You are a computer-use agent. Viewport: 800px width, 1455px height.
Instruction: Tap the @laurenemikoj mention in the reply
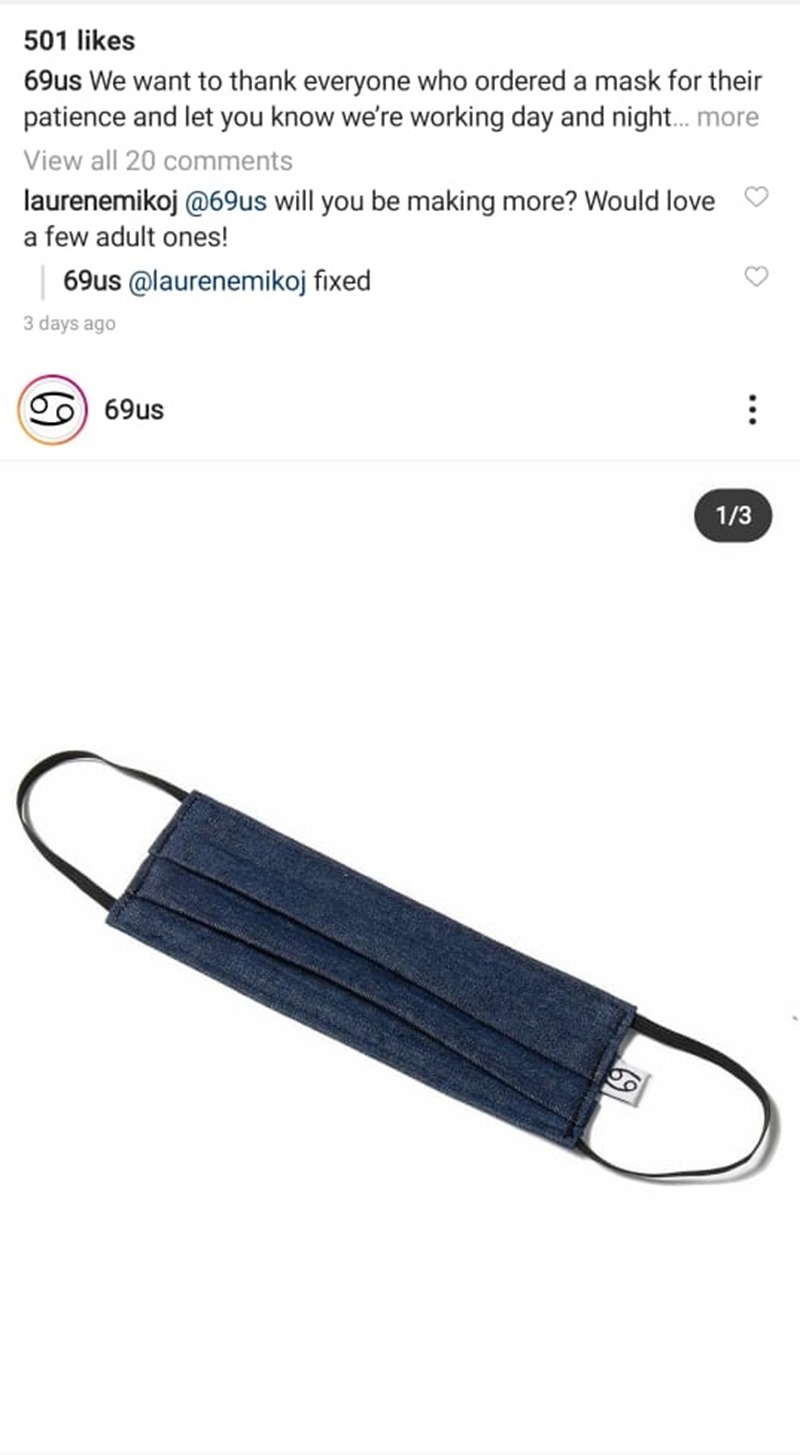pyautogui.click(x=217, y=281)
